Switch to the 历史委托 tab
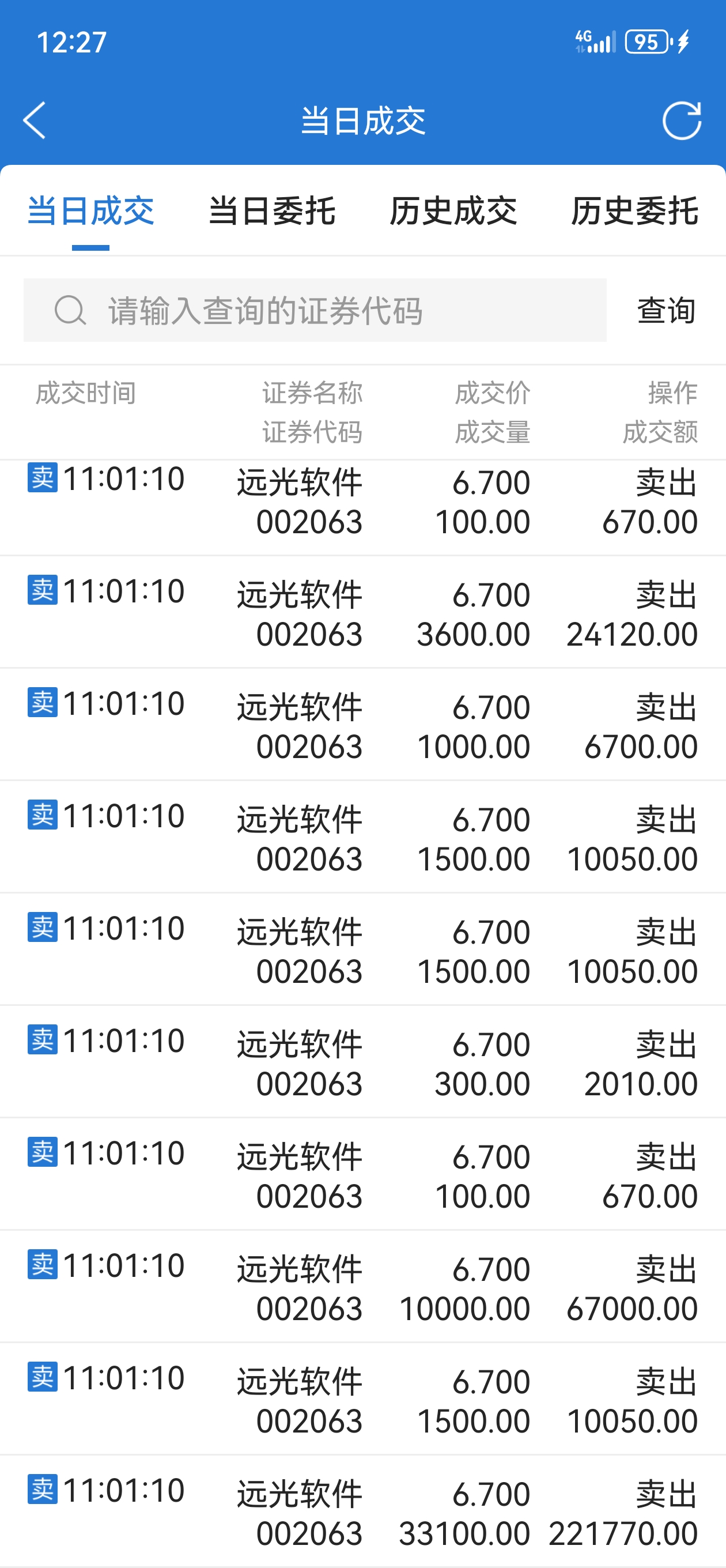This screenshot has height=1568, width=726. point(635,211)
